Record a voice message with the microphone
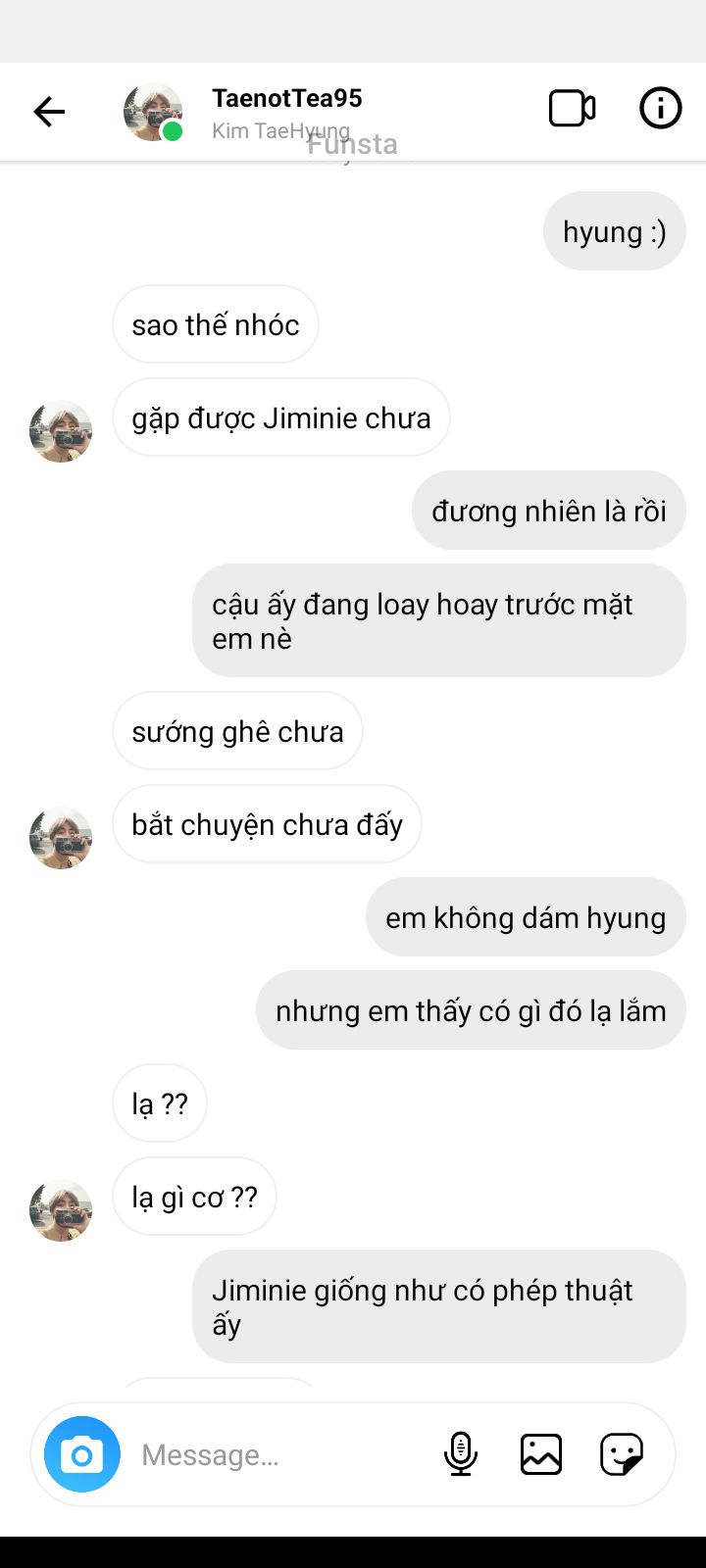This screenshot has width=706, height=1568. pos(460,1454)
